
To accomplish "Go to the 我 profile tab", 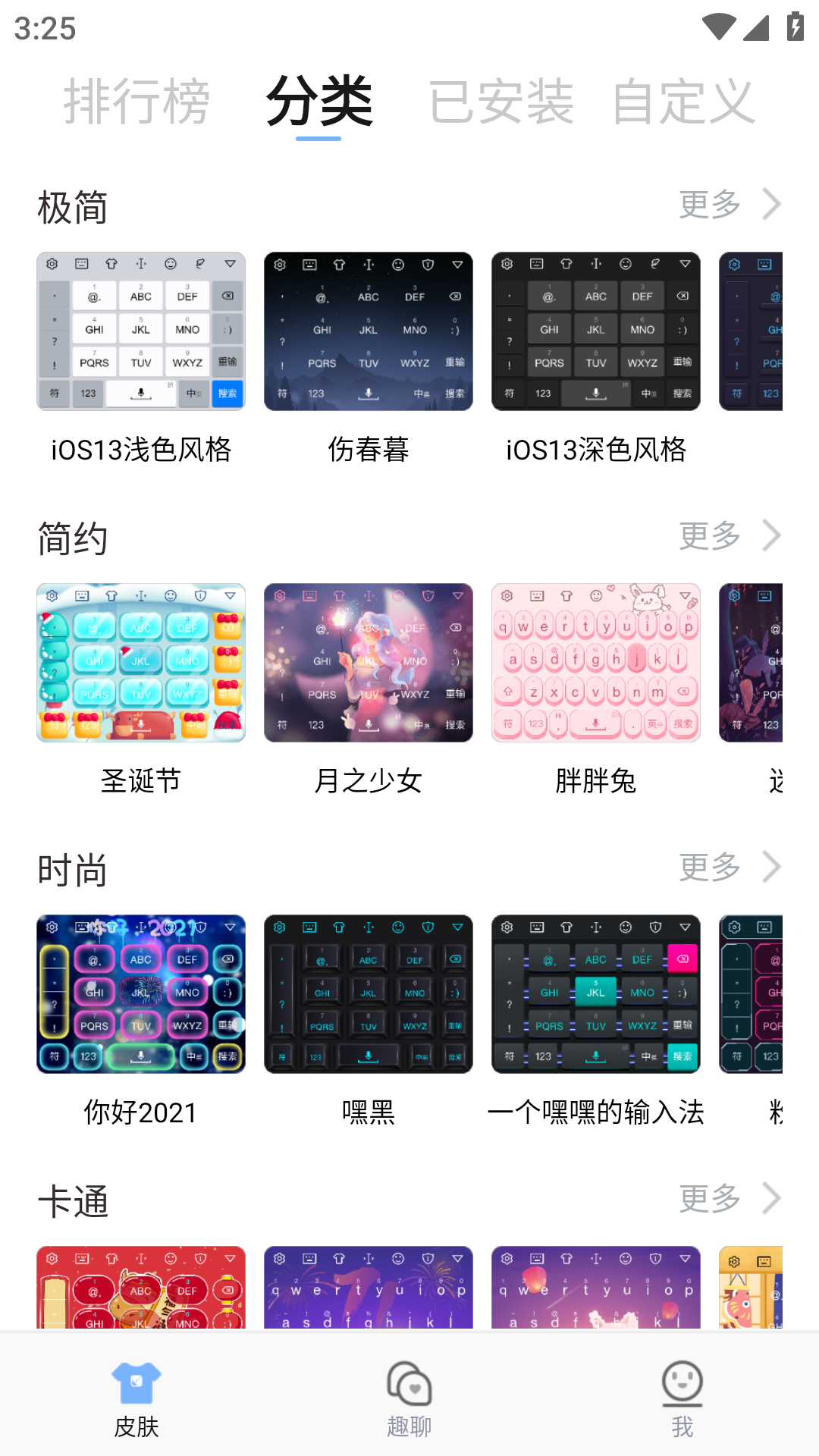I will 682,1399.
